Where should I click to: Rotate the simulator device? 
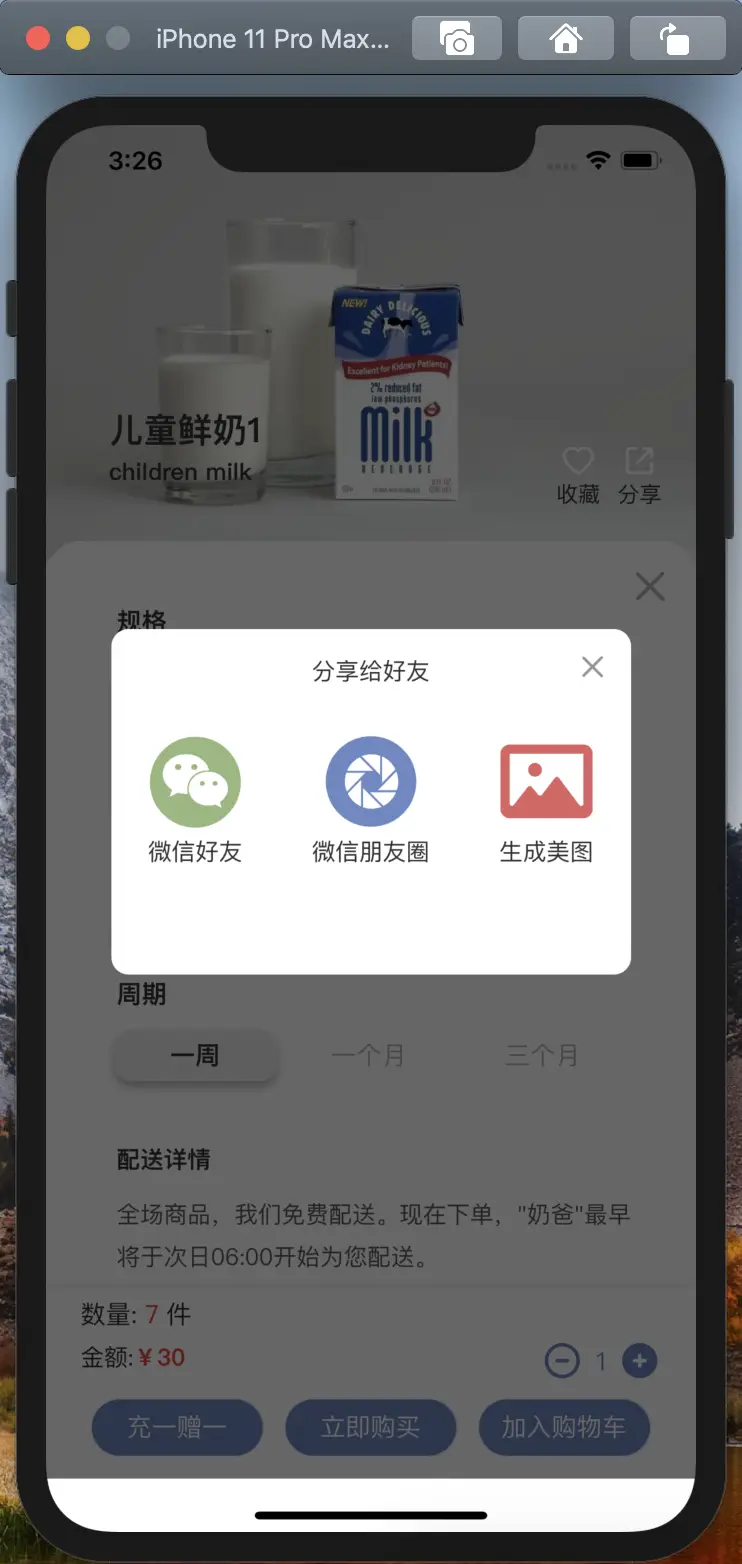677,40
